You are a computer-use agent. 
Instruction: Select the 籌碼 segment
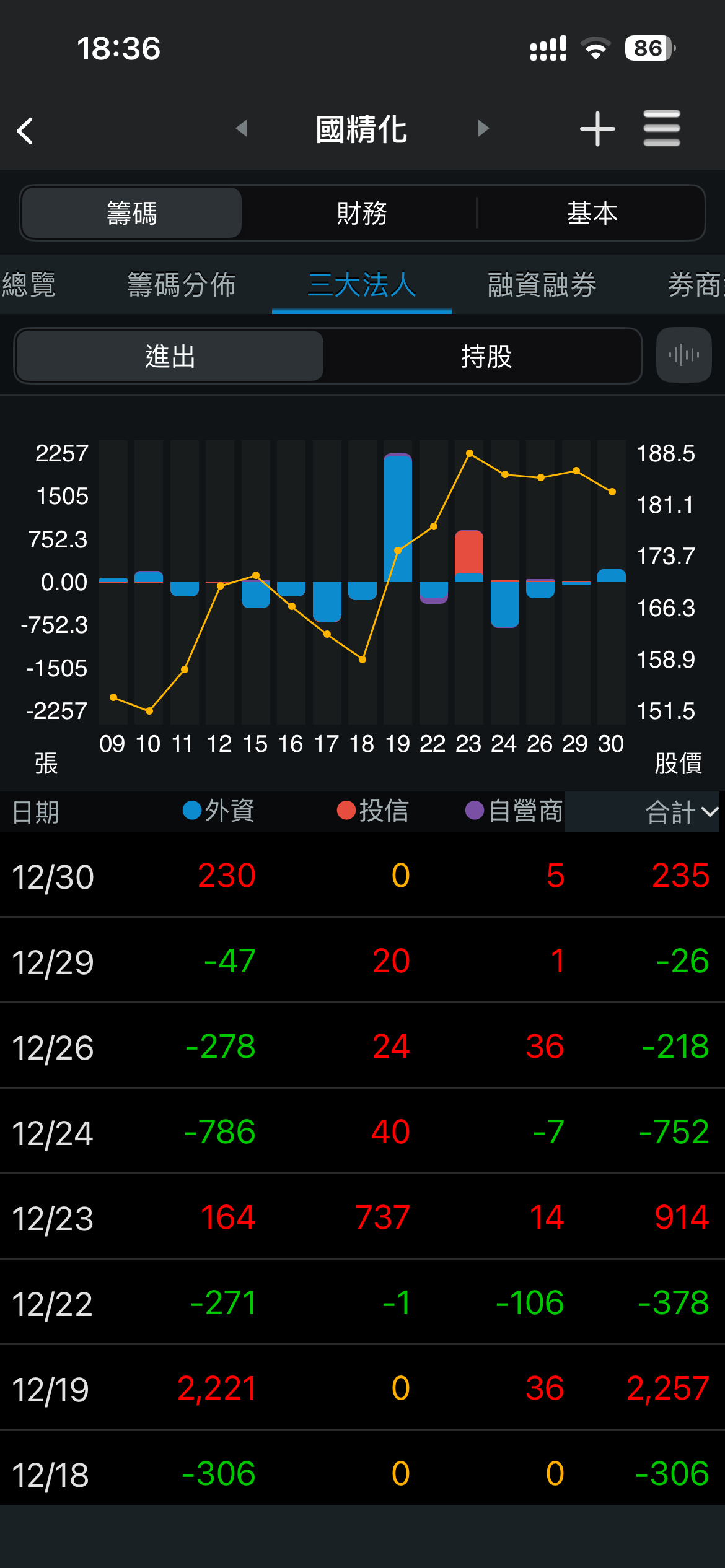131,213
